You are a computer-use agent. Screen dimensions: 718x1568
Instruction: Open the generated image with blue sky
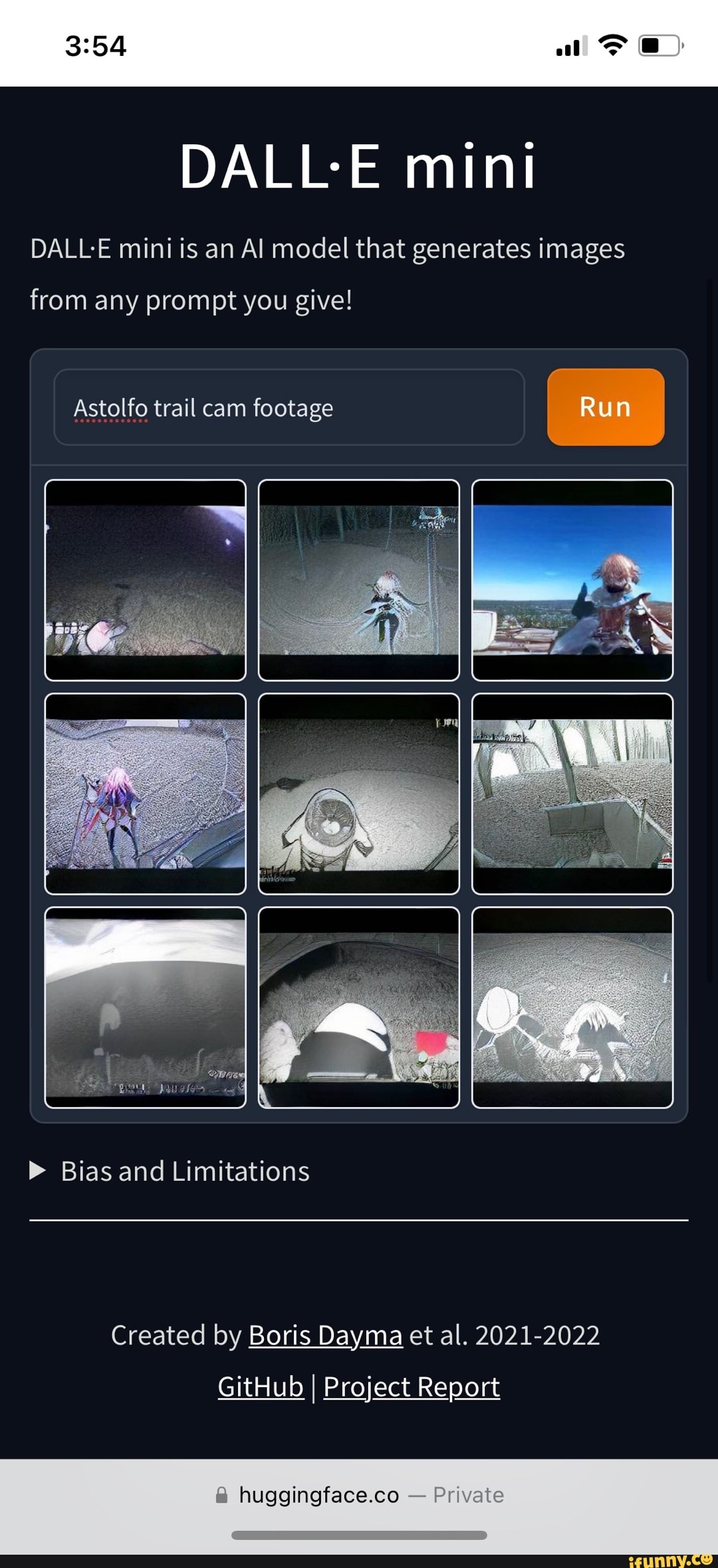(572, 580)
